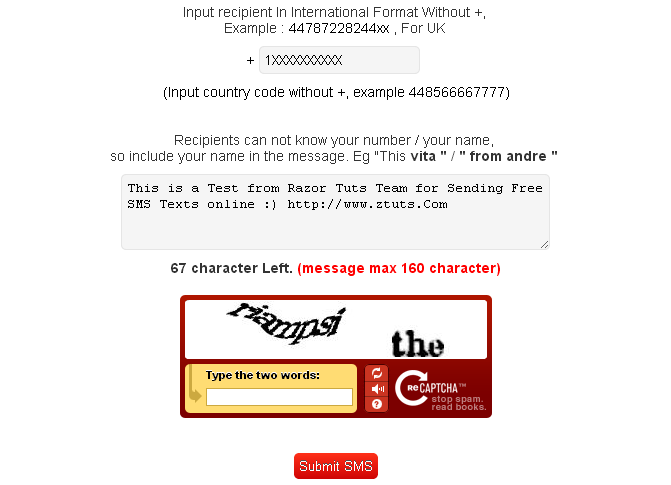
Task: Open the captcha help icon
Action: [377, 404]
